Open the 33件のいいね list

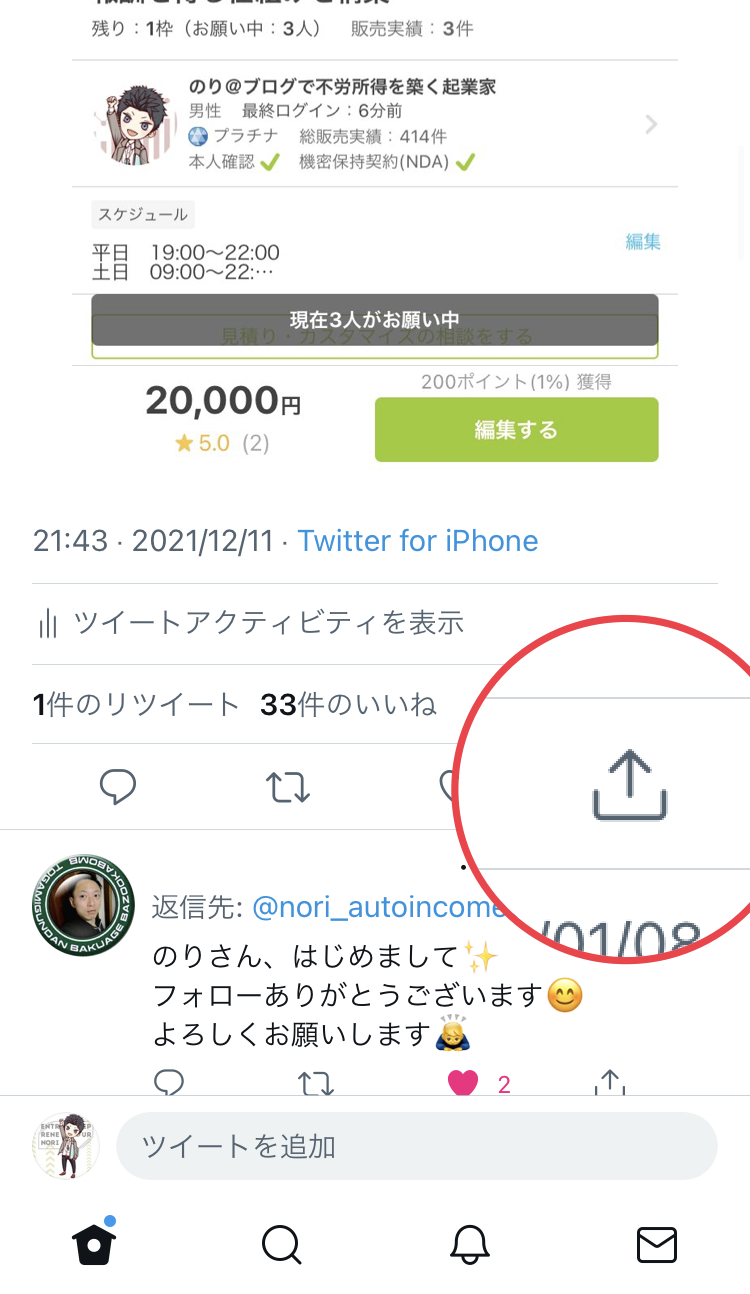(349, 705)
